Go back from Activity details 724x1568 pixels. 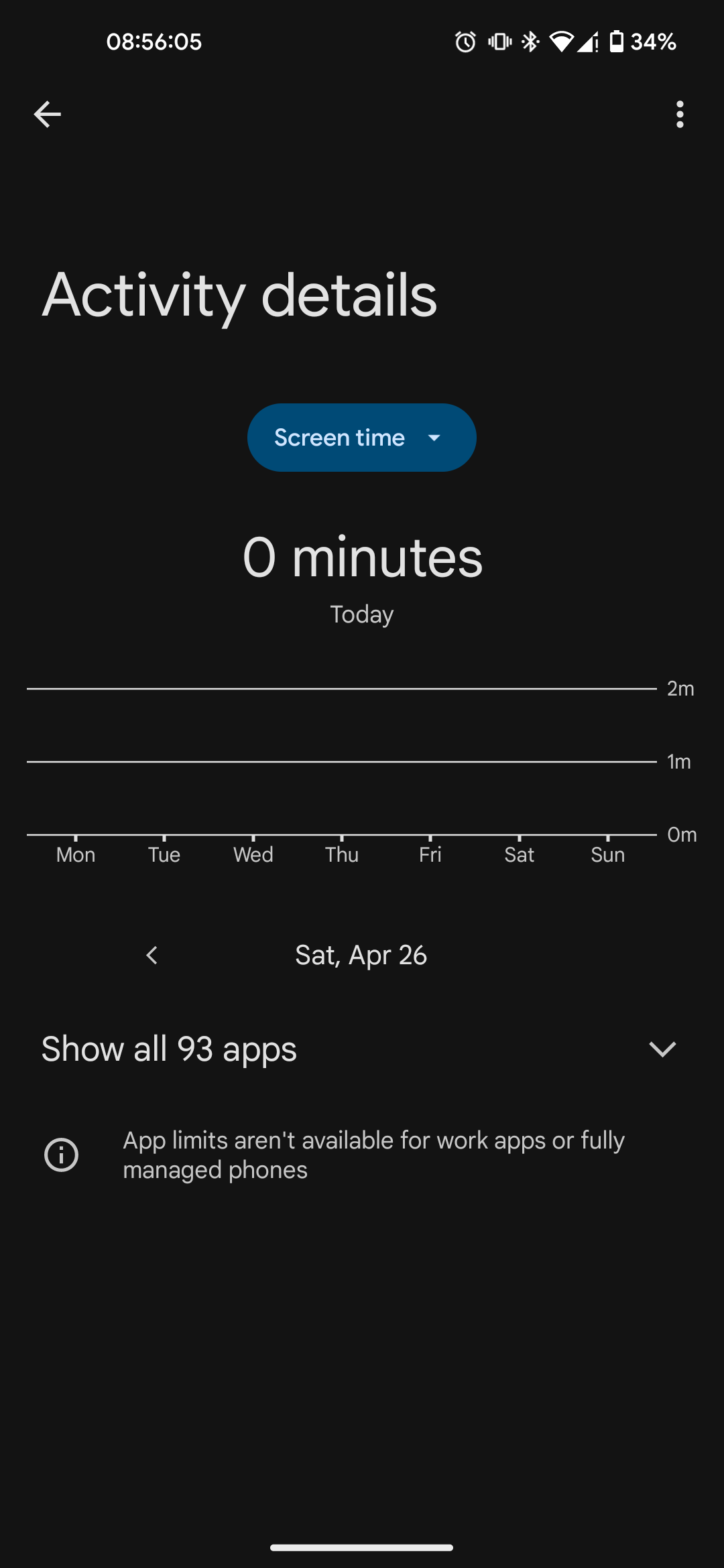(47, 115)
